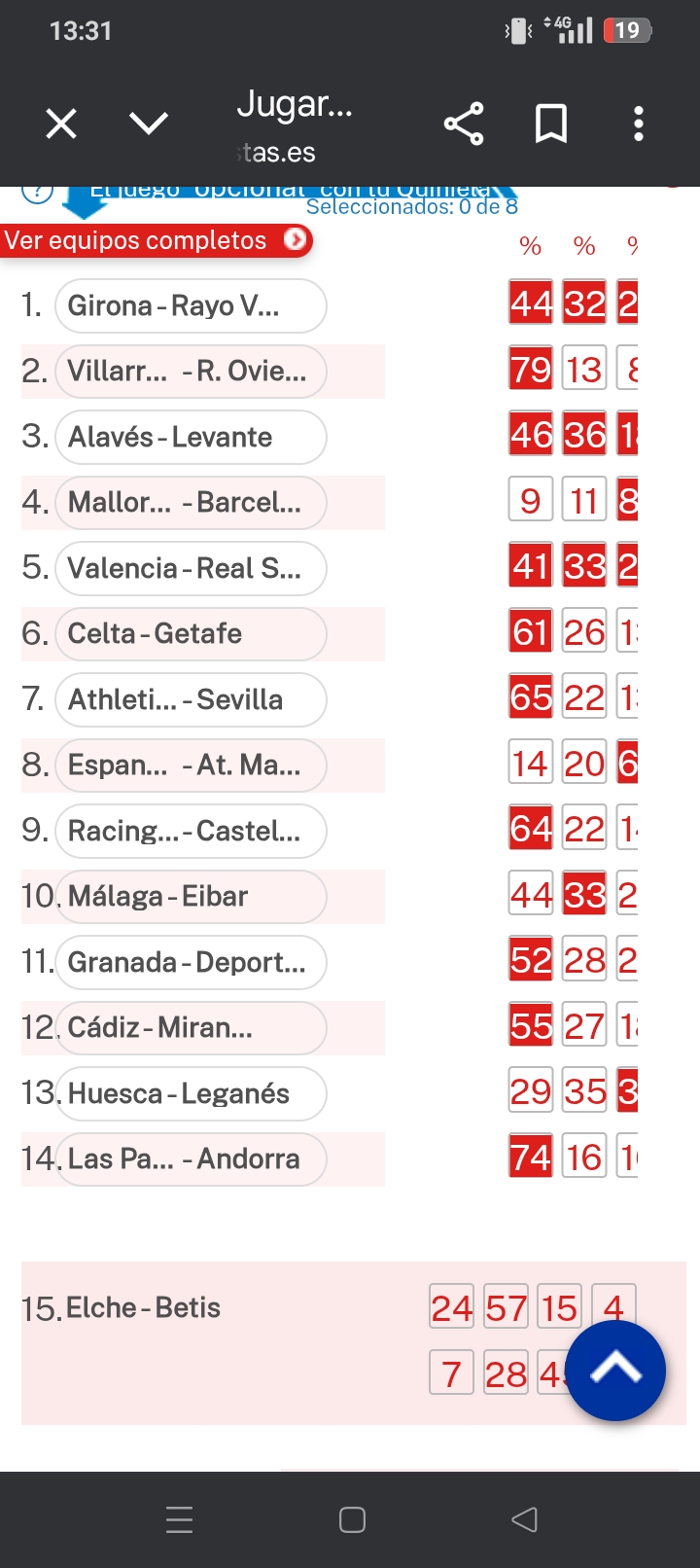
Task: Open the three-dot overflow menu
Action: tap(638, 125)
